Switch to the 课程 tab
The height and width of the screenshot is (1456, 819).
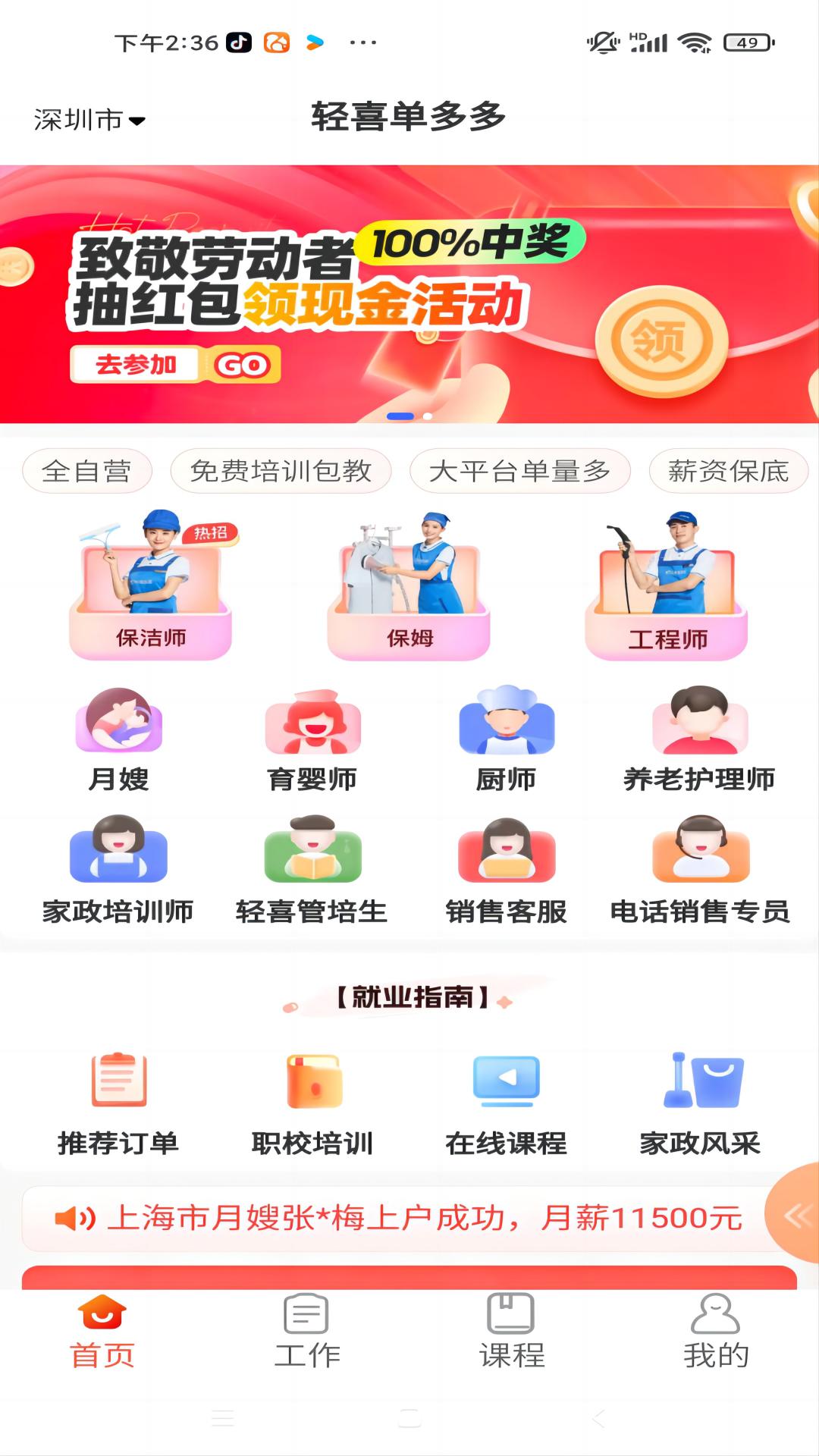click(511, 1332)
